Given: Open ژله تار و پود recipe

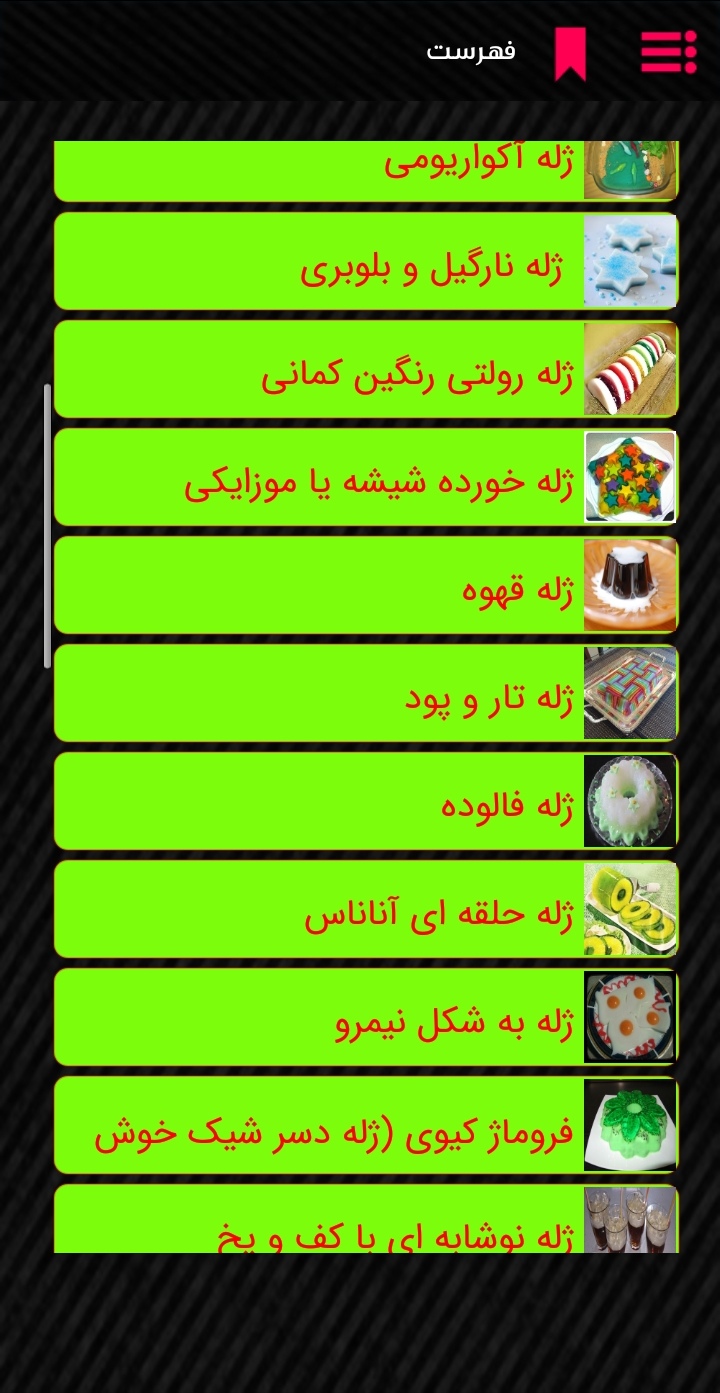Looking at the screenshot, I should pyautogui.click(x=366, y=693).
